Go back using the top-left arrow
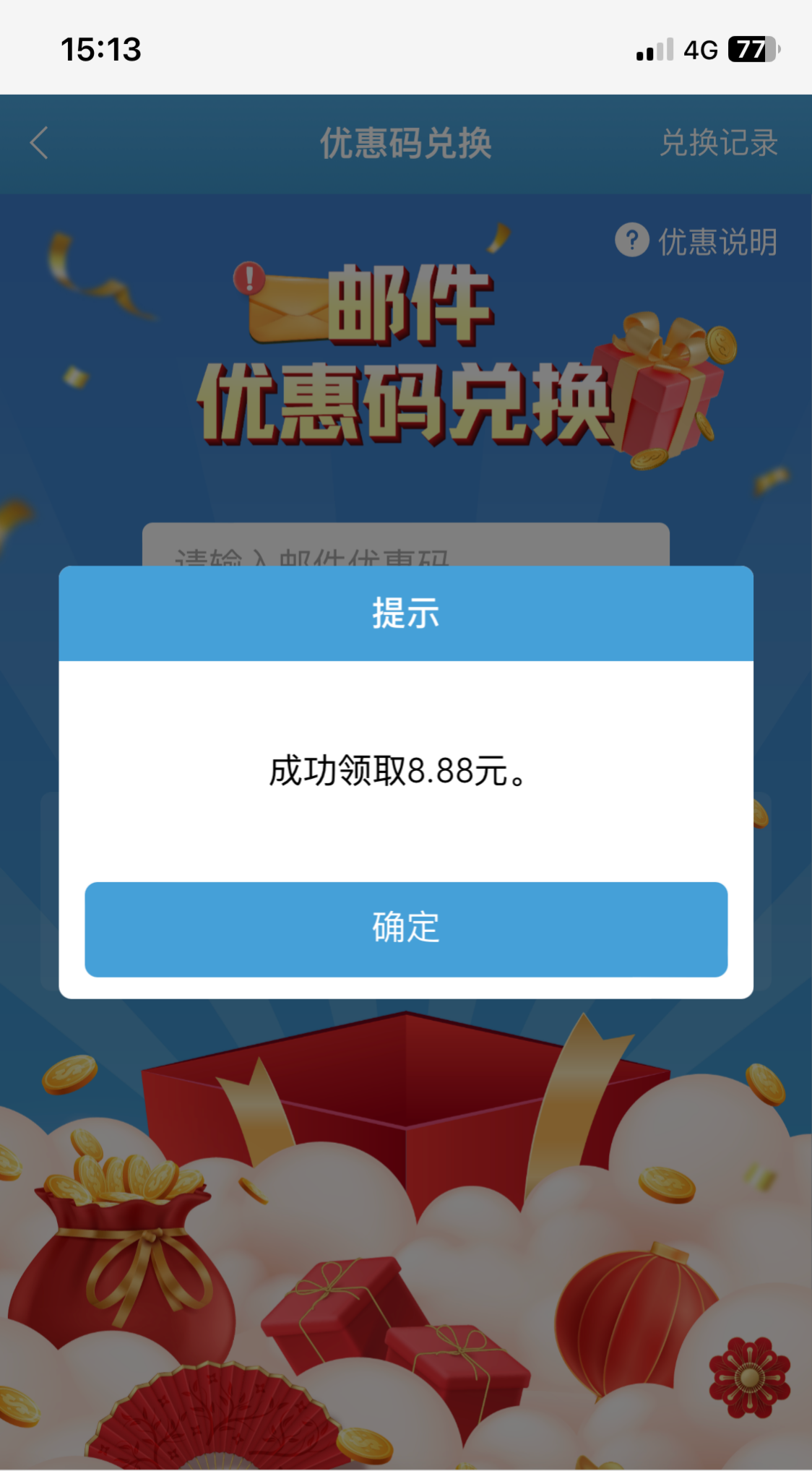The width and height of the screenshot is (812, 1471). click(x=40, y=143)
